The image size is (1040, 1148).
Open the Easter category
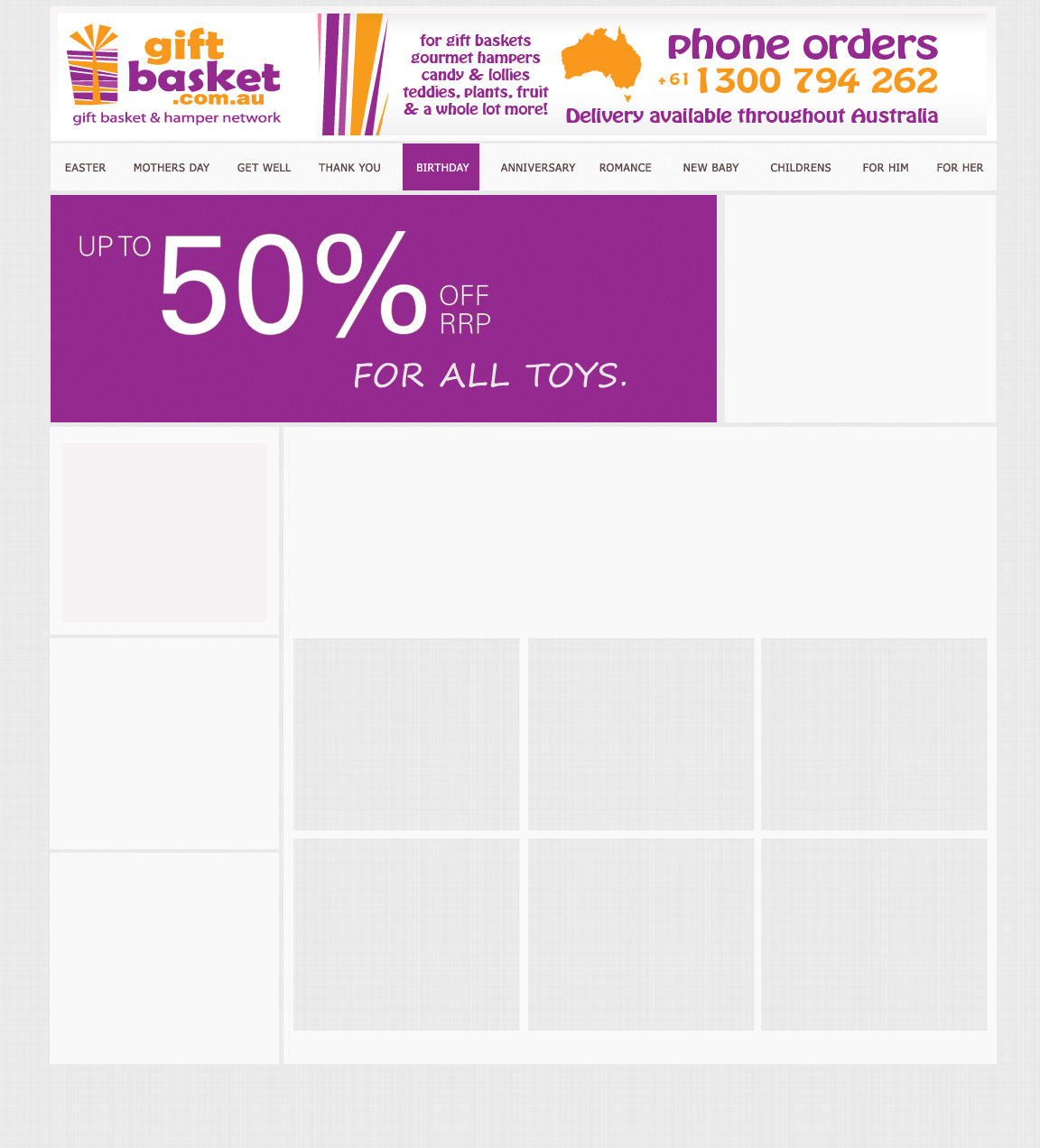point(85,167)
